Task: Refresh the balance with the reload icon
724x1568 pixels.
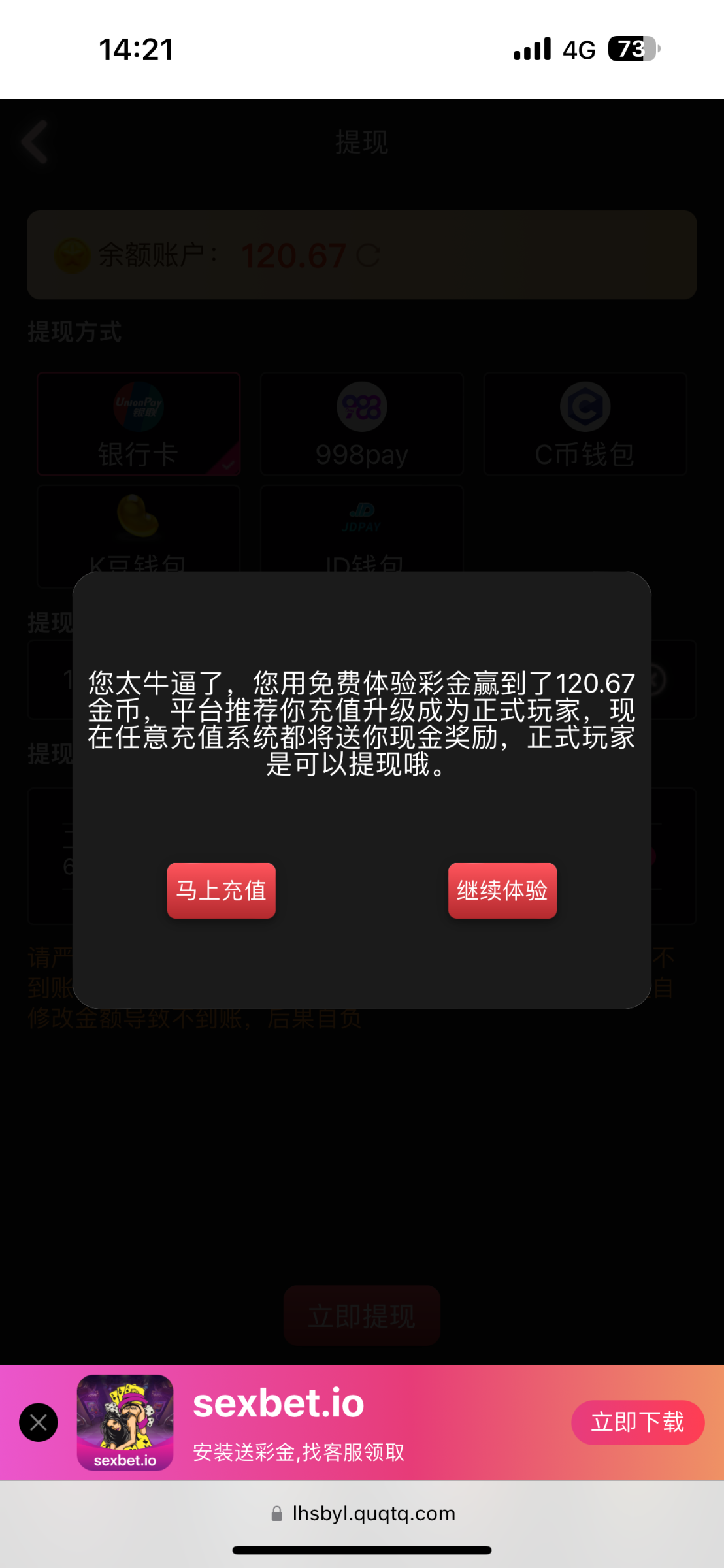Action: 369,256
